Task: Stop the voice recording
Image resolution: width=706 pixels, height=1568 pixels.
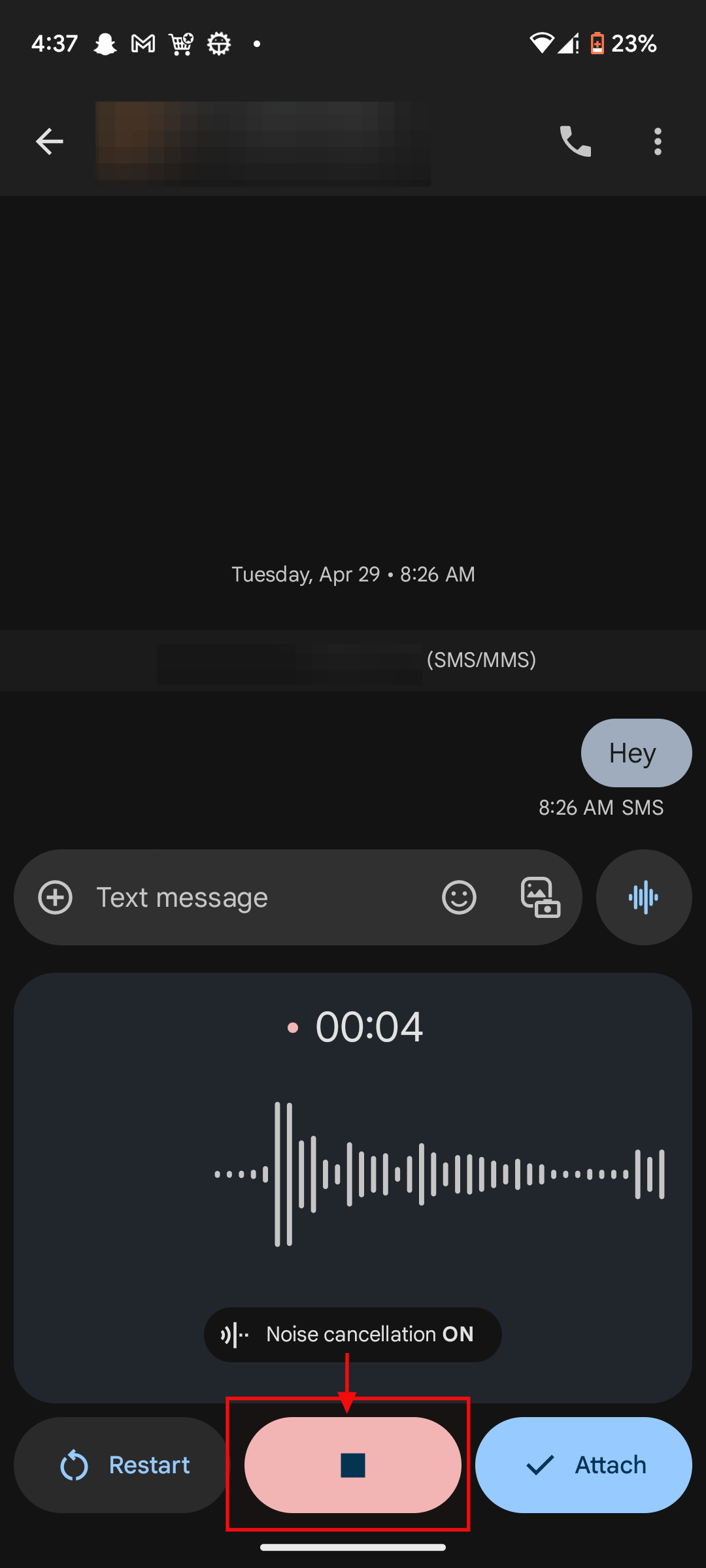Action: point(353,1465)
